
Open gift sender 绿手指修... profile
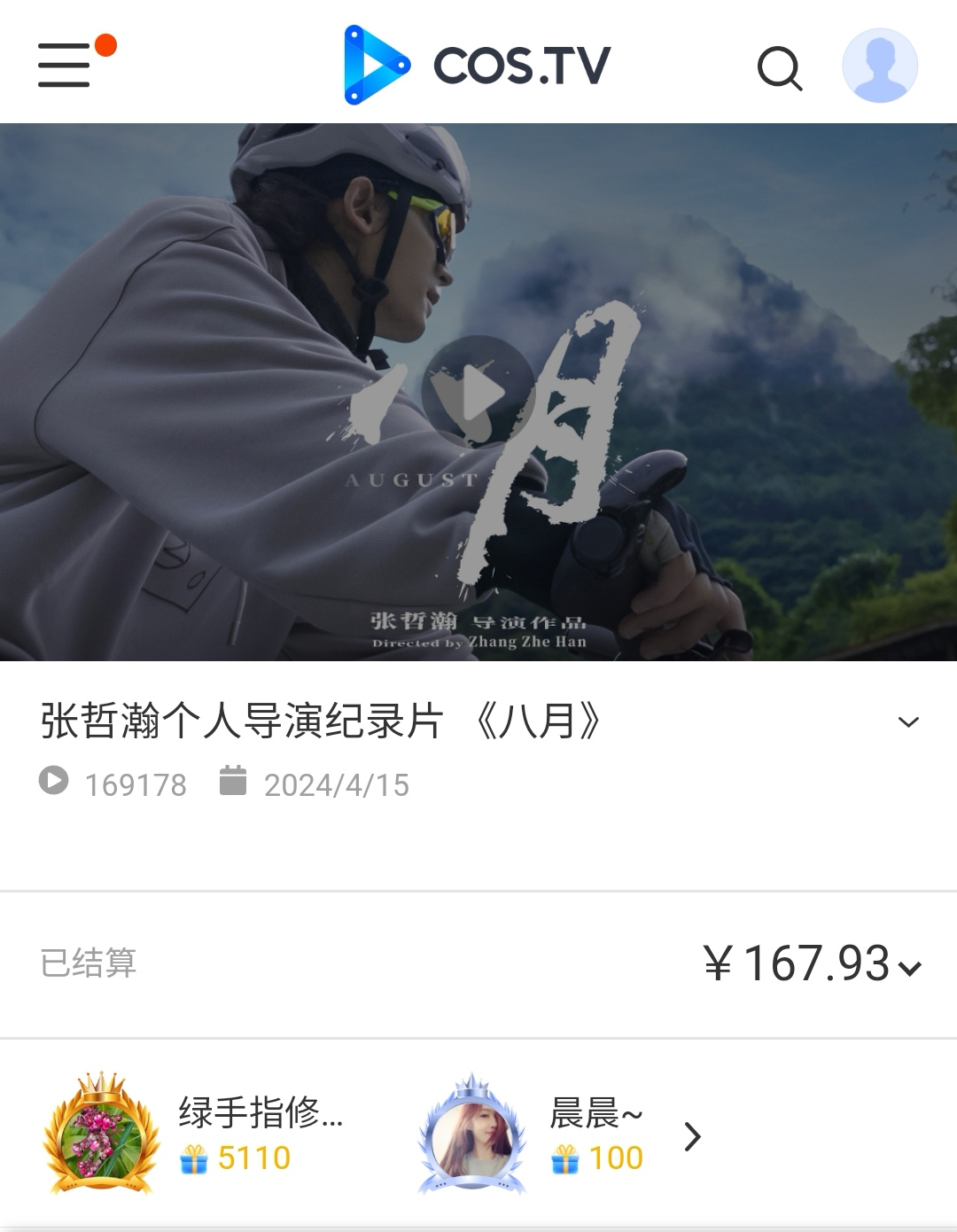coord(103,1135)
